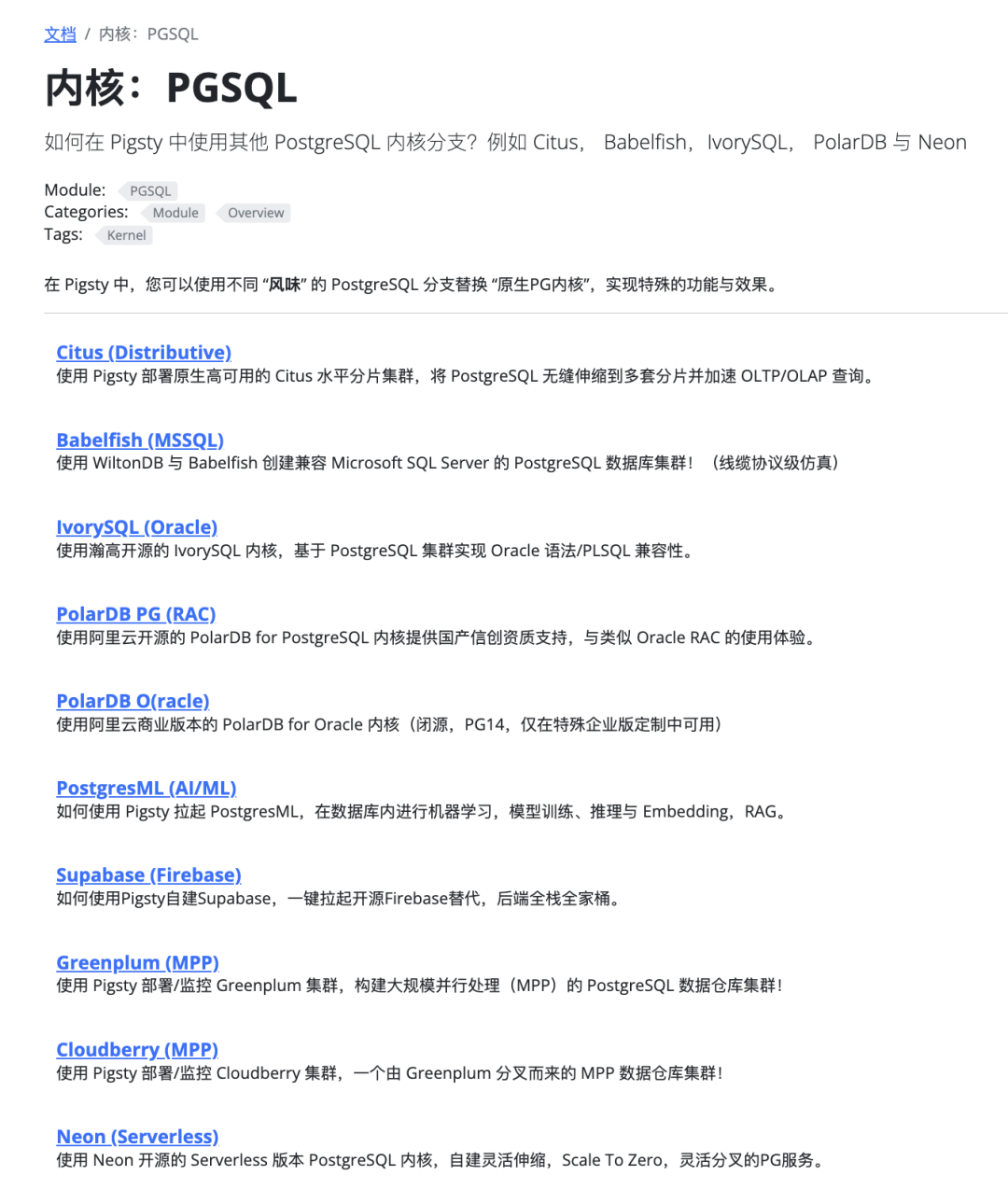Open the Citus (Distributive) link
This screenshot has width=1008, height=1189.
tap(144, 353)
